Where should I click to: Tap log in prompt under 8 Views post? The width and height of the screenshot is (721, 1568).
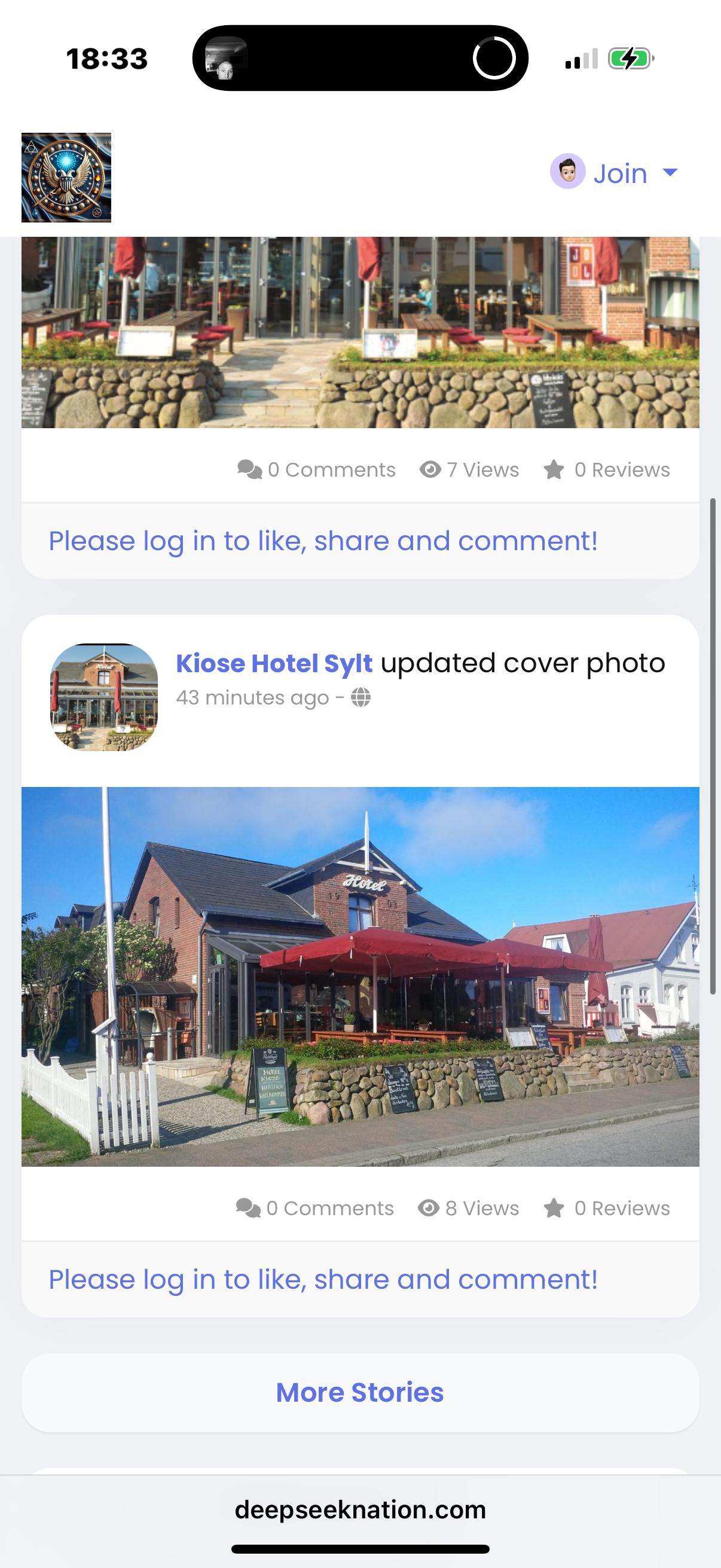323,1280
